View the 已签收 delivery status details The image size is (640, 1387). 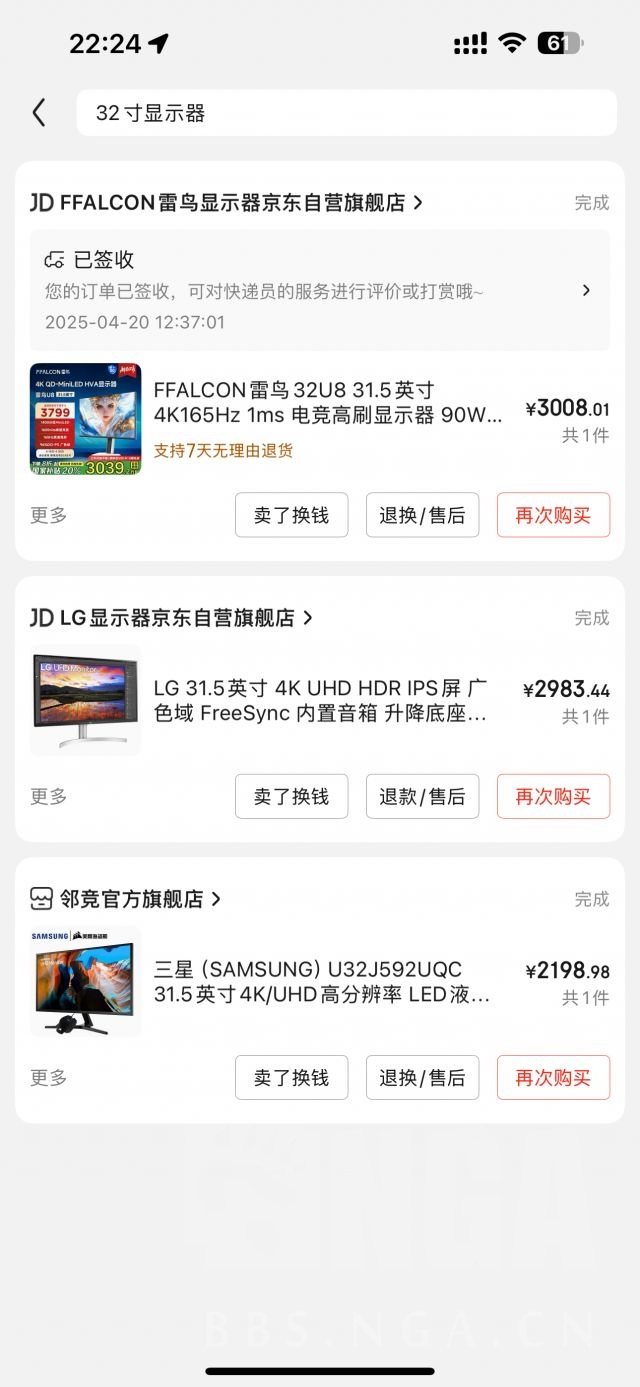click(319, 290)
